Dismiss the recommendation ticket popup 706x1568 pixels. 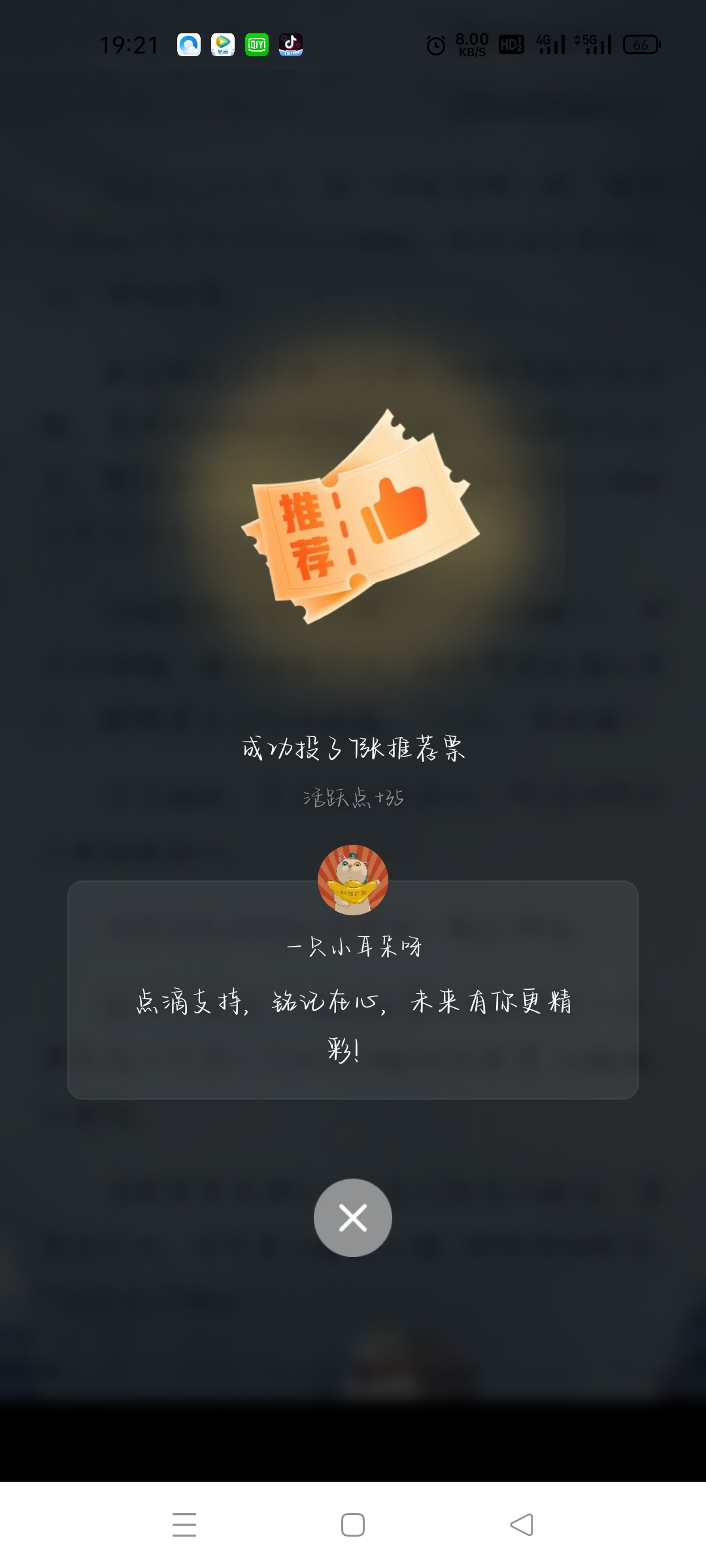(x=353, y=1218)
